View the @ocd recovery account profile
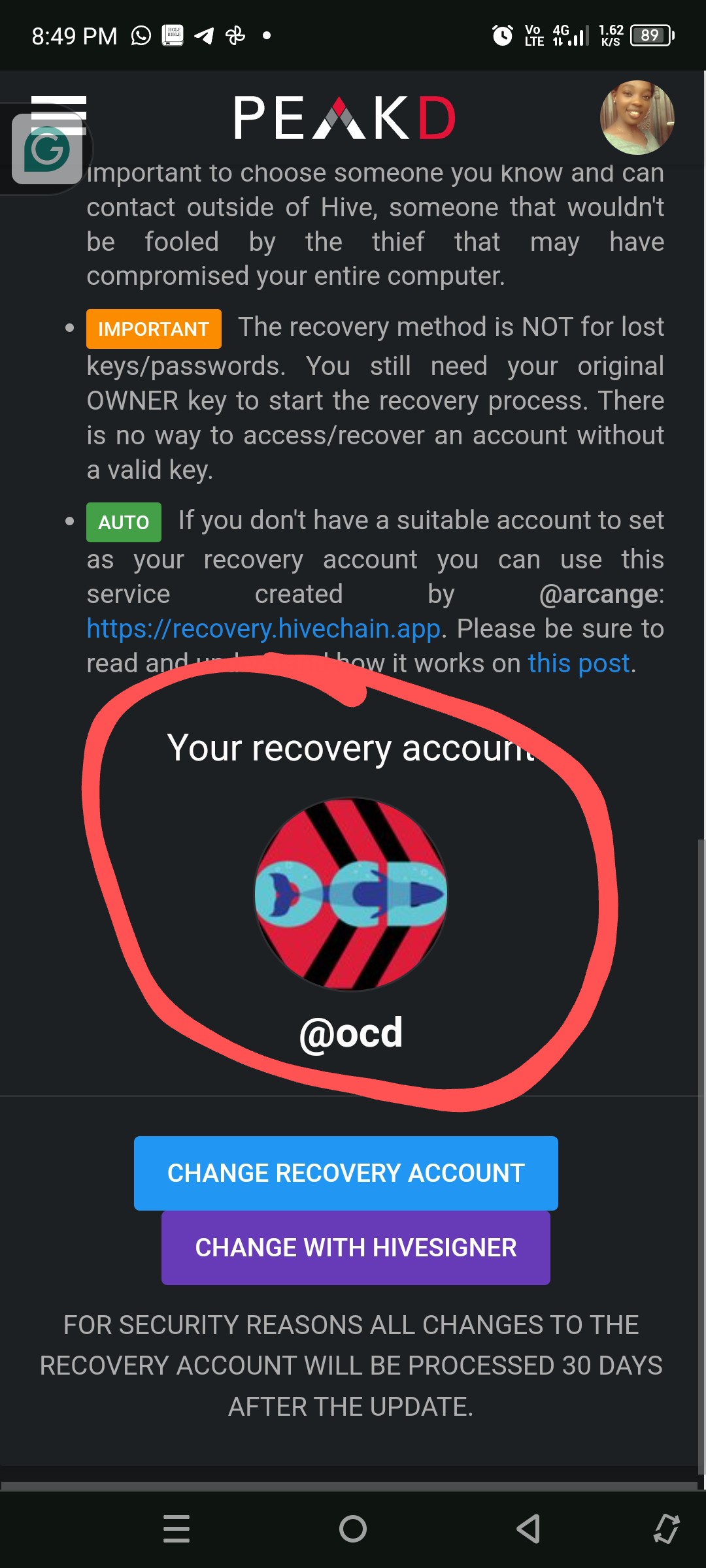The image size is (706, 1568). coord(351,1033)
